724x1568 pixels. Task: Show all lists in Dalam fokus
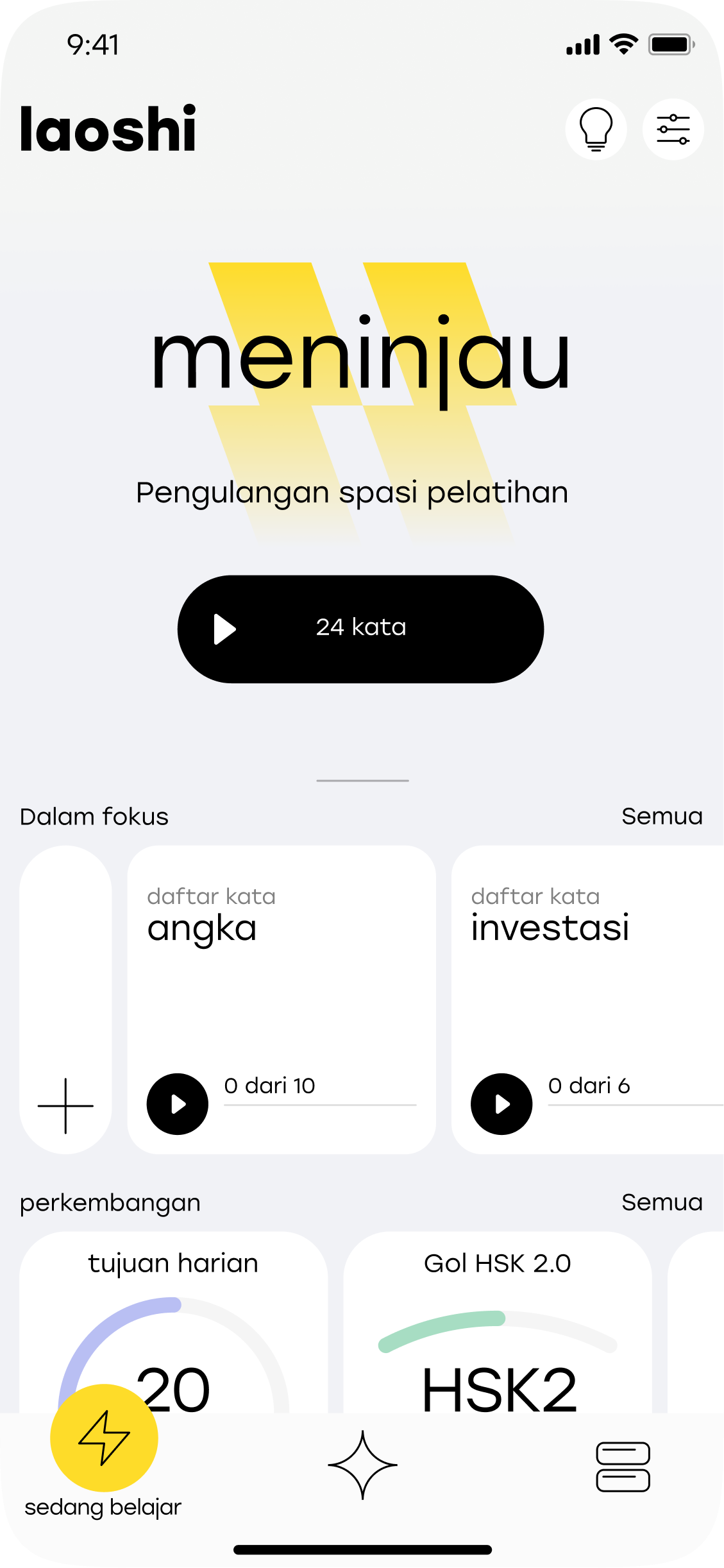[662, 816]
